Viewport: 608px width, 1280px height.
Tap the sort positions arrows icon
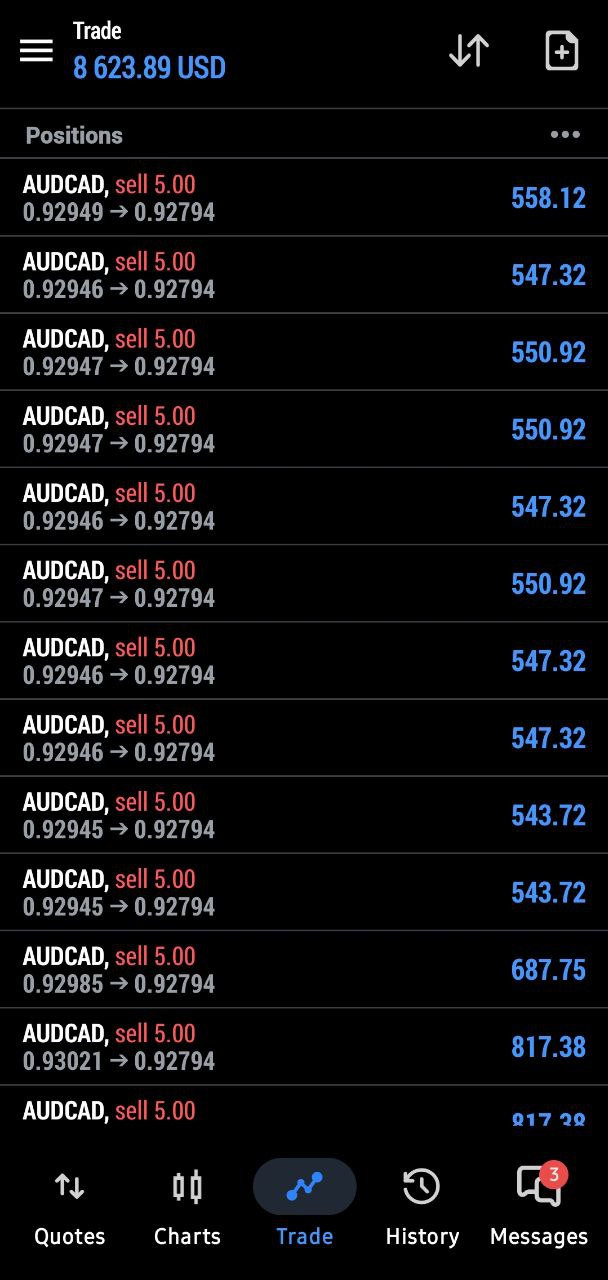click(x=468, y=51)
